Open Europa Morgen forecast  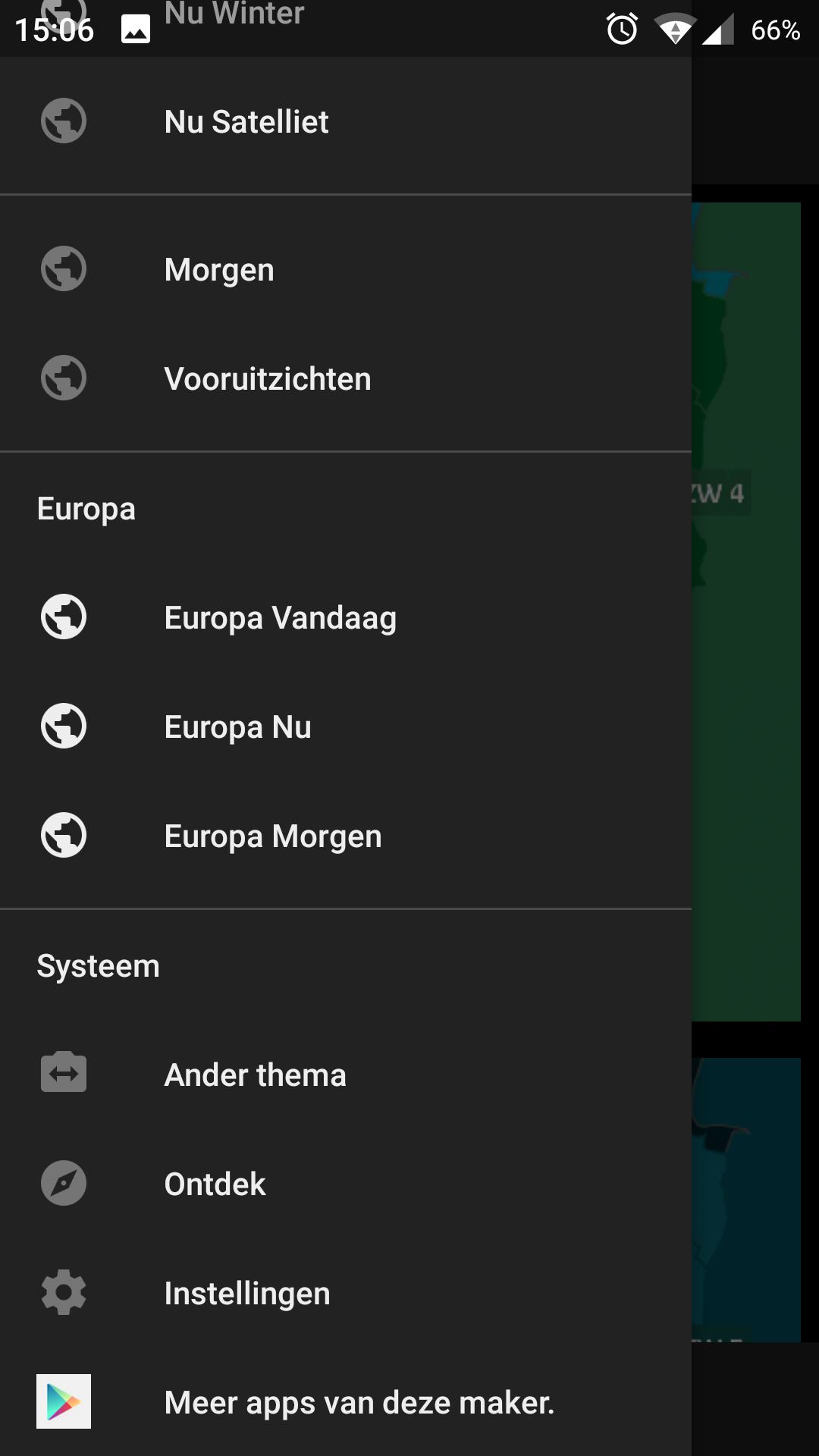pos(272,836)
